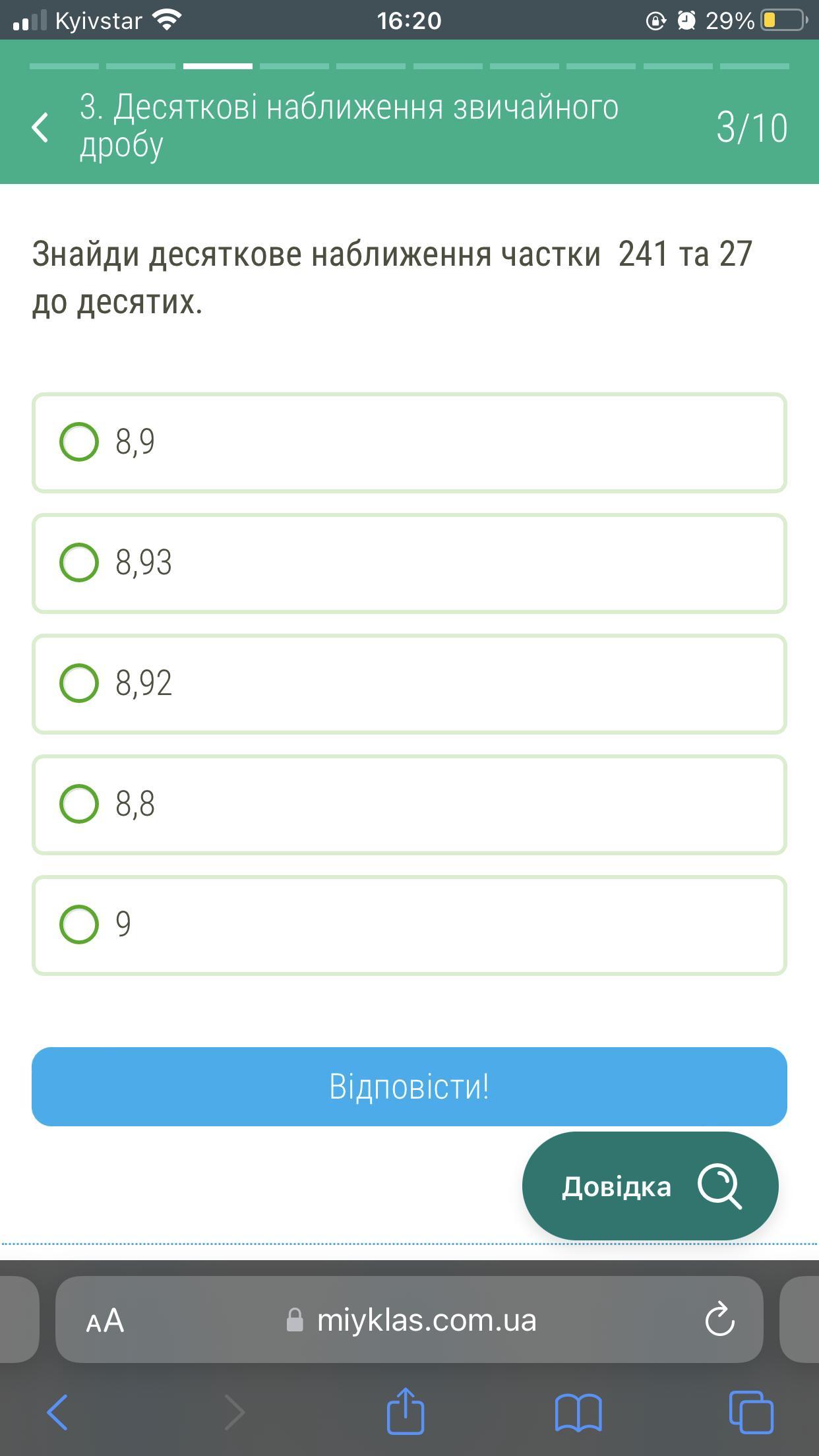Viewport: 819px width, 1456px height.
Task: Show open Safari tabs
Action: click(x=750, y=1412)
